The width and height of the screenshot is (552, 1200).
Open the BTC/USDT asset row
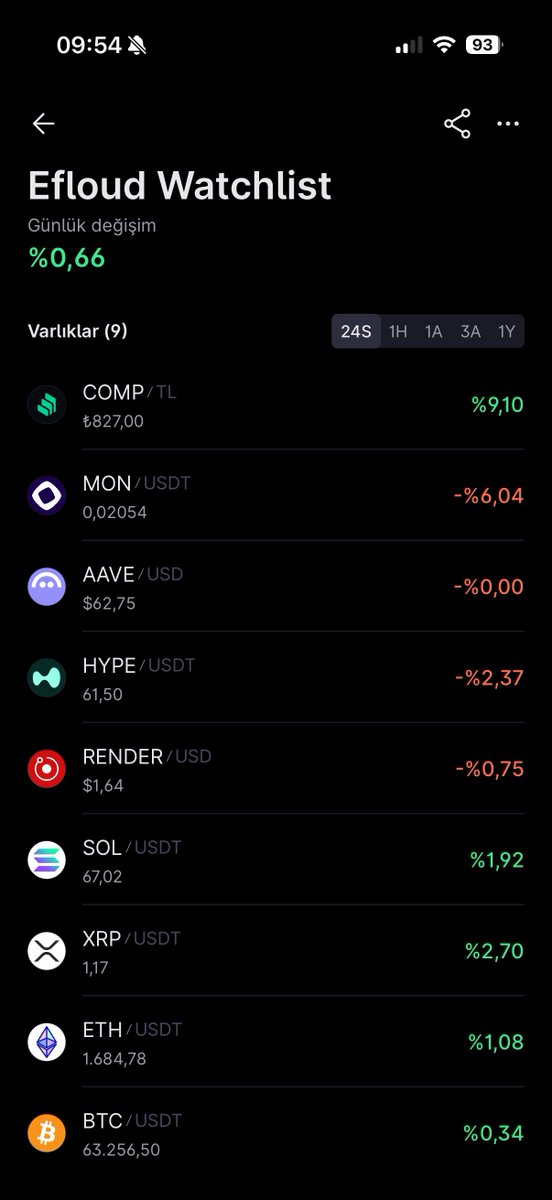click(276, 1133)
